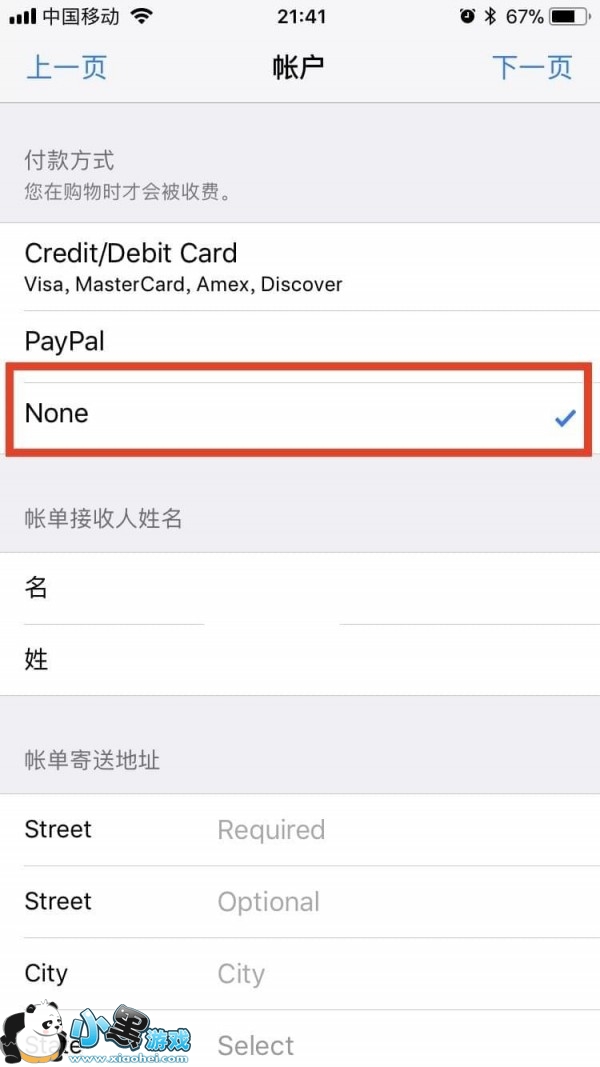Go back via 上一页
The image size is (600, 1067).
tap(66, 68)
